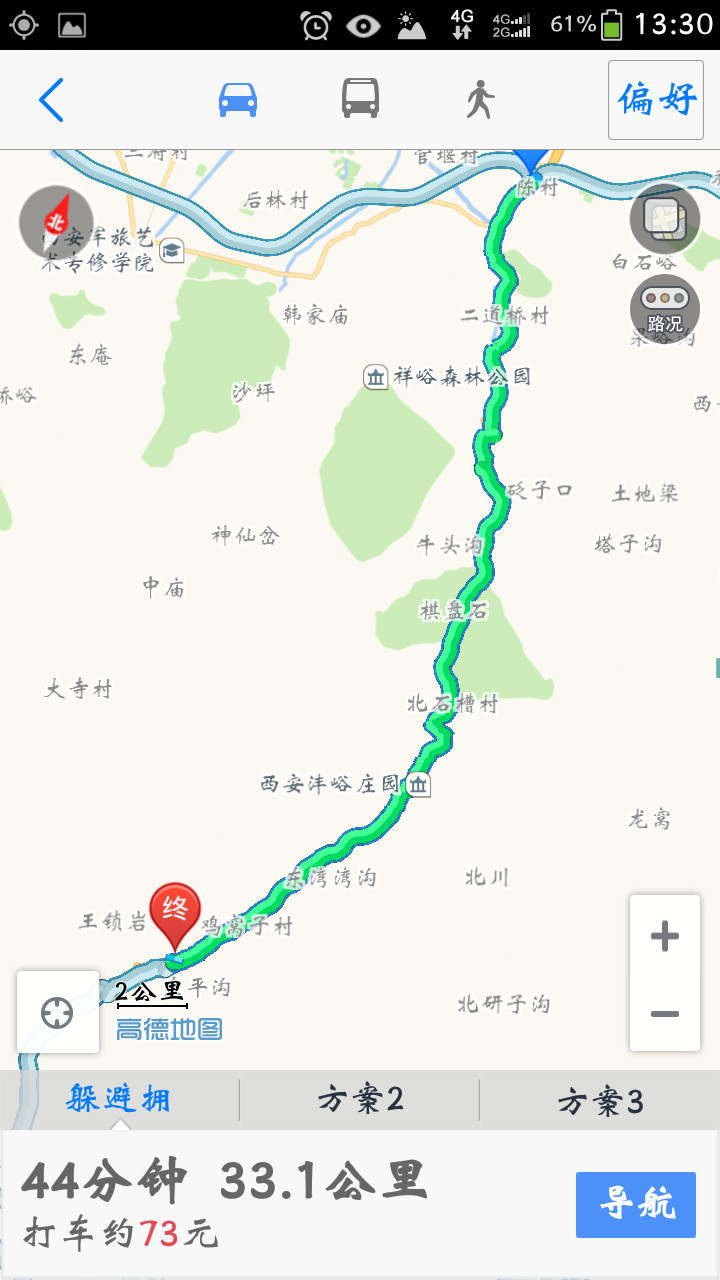Switch to the walking route mode

click(x=480, y=100)
